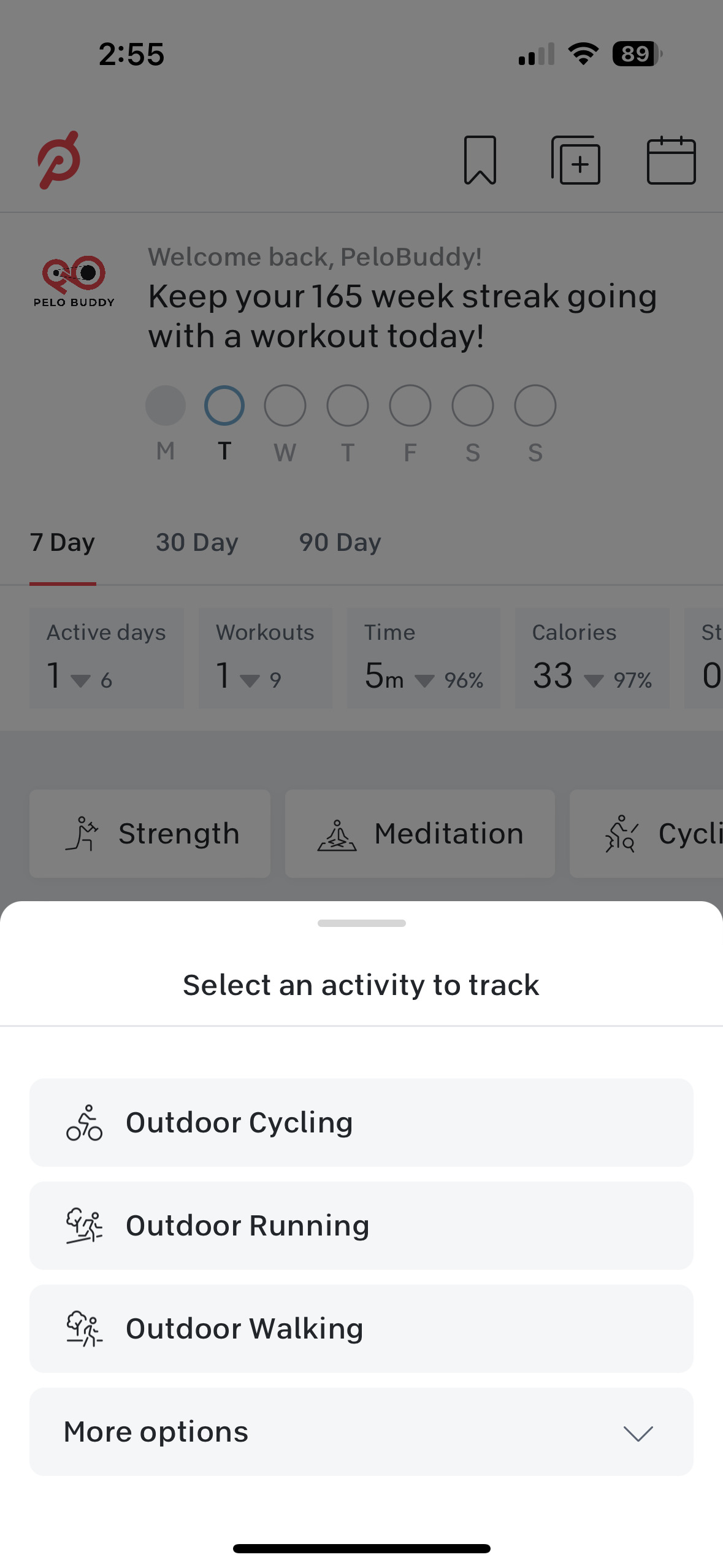Tap Friday's circle in the streak row
Screen dimensions: 723x1568
tap(410, 405)
